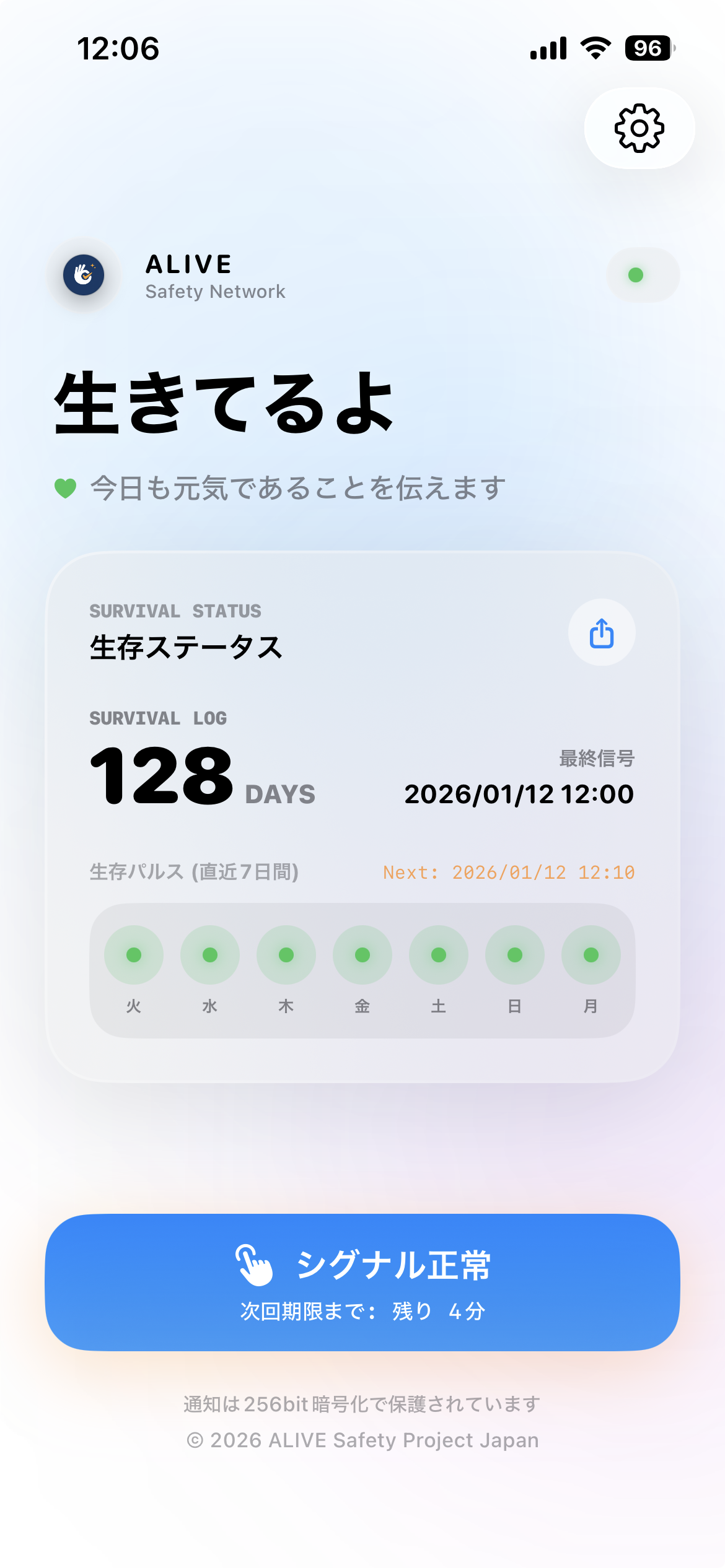The height and width of the screenshot is (1568, 725).
Task: Tap the シグナル正常 check-in button
Action: point(362,1282)
